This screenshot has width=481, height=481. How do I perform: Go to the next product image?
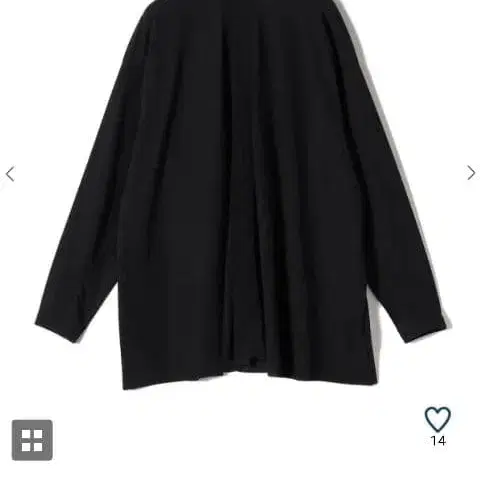[x=471, y=173]
